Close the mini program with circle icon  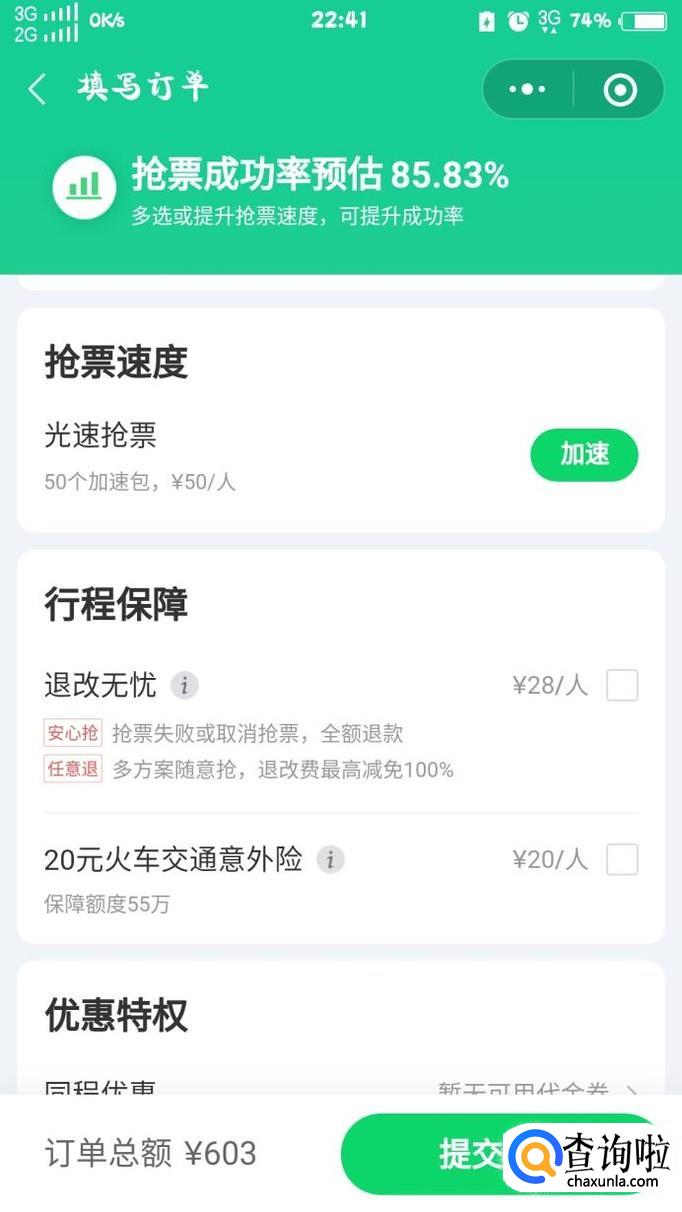(x=620, y=90)
